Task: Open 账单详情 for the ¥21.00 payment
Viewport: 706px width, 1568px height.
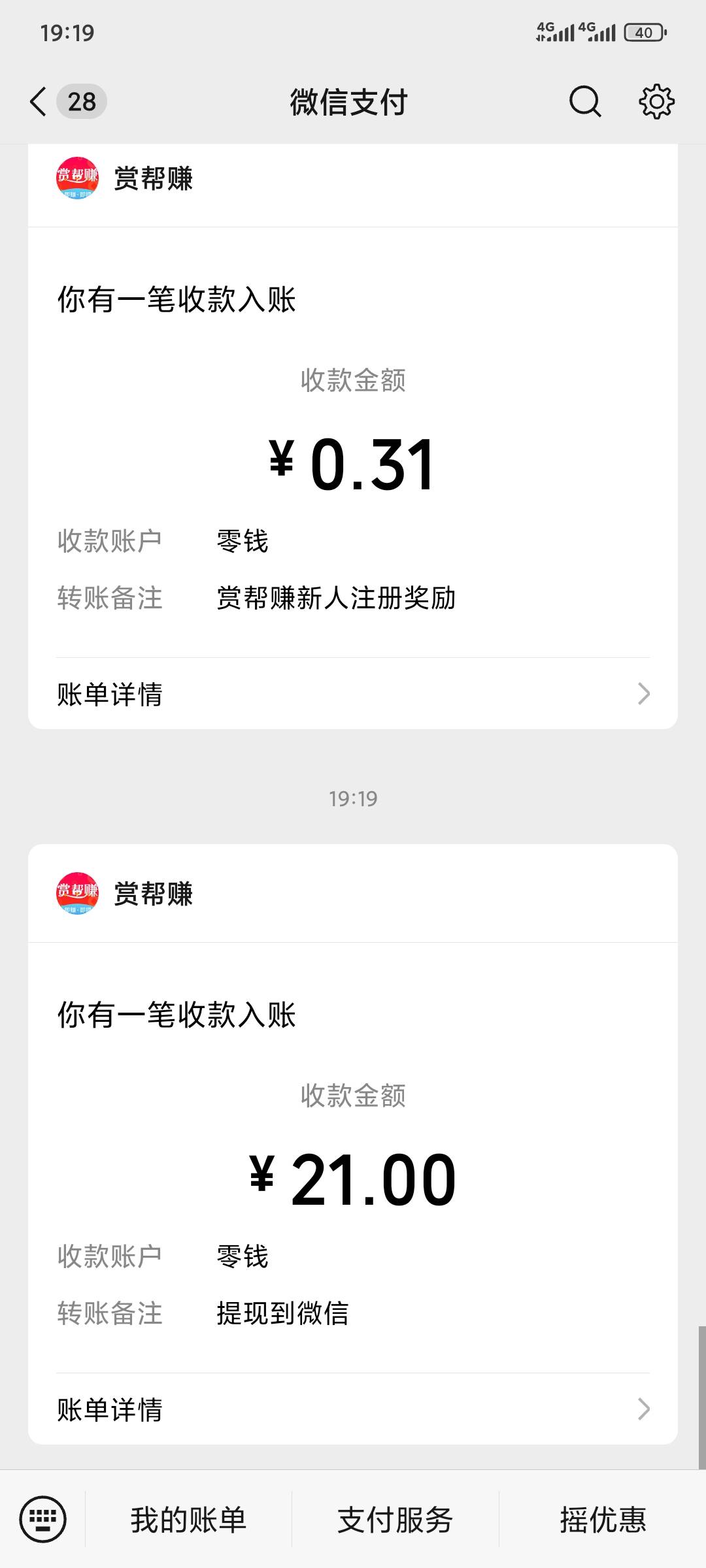Action: tap(353, 1409)
